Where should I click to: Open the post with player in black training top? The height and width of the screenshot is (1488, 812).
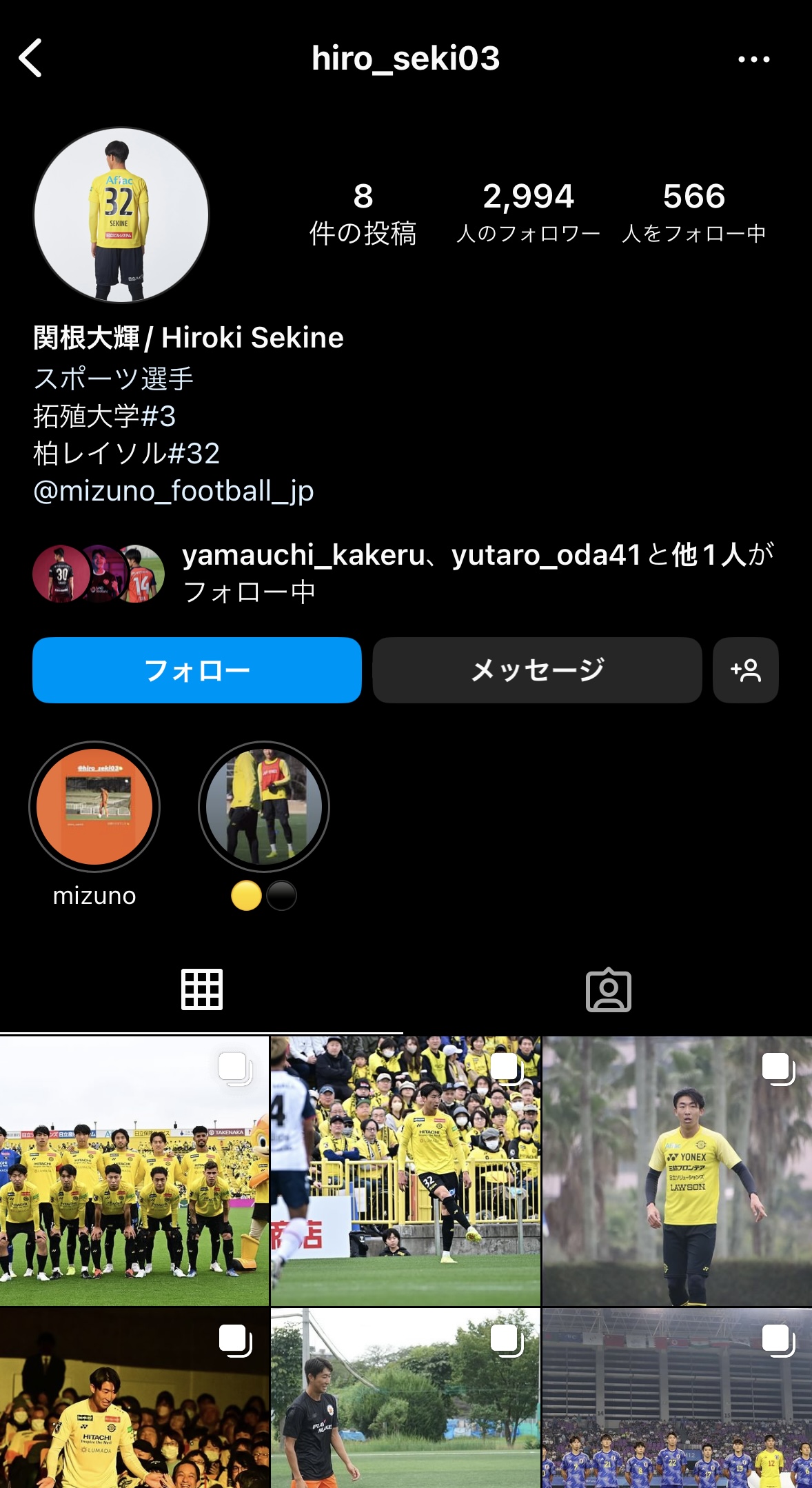(x=405, y=1400)
